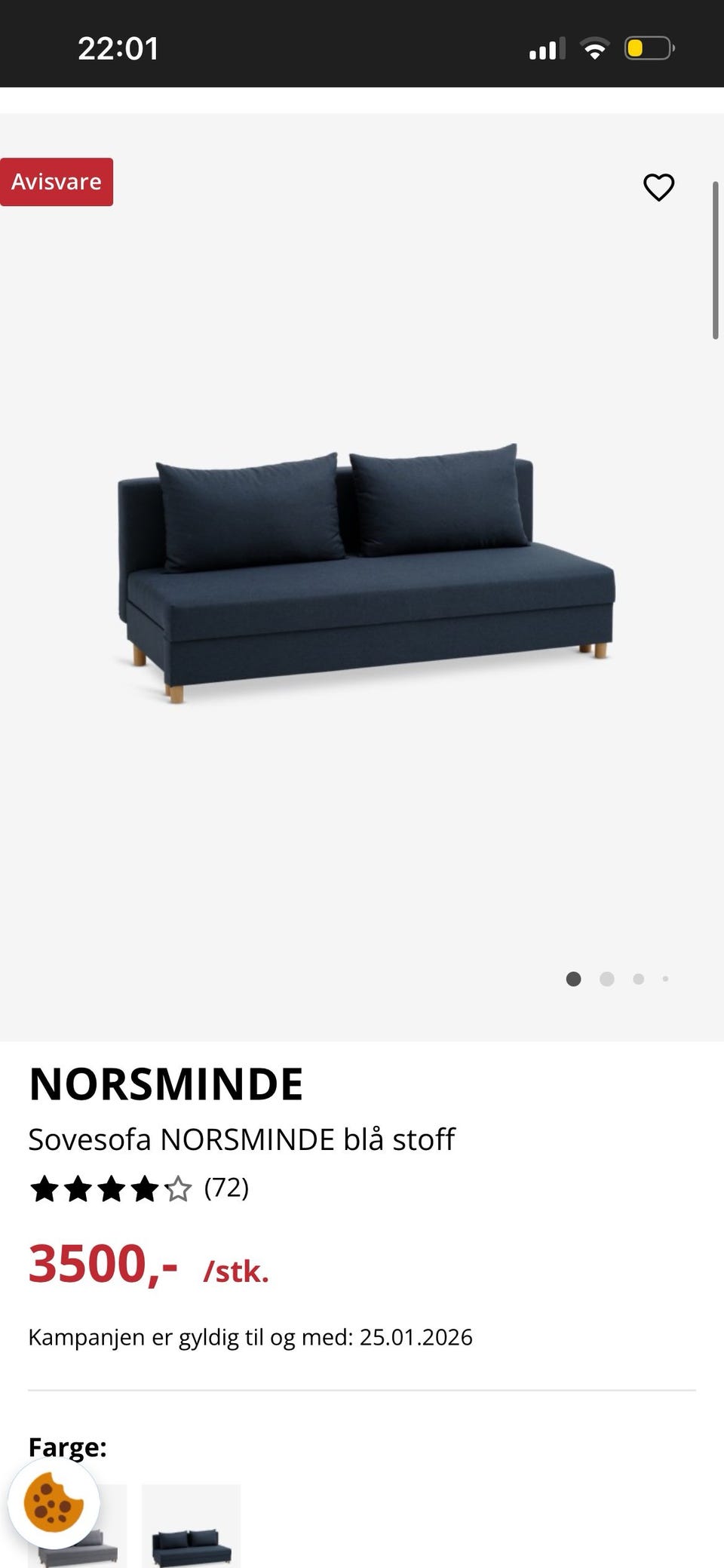Tap the empty fifth rating star
Viewport: 724px width, 1568px height.
(179, 1186)
